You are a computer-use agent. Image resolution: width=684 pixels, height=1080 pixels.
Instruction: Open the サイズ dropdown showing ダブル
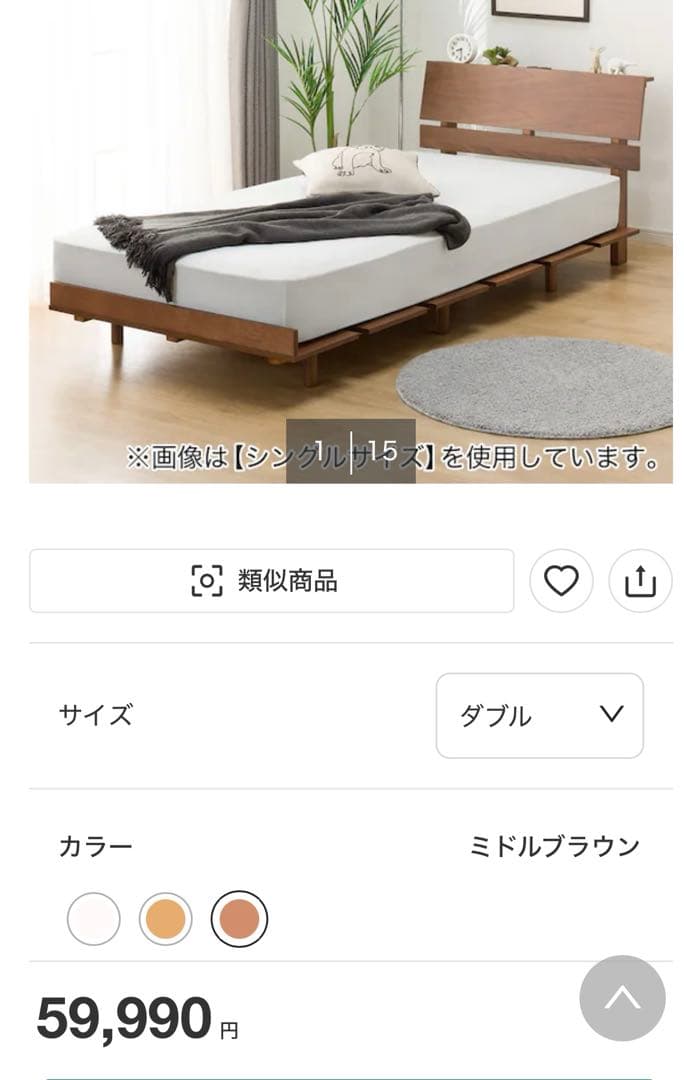(x=539, y=715)
